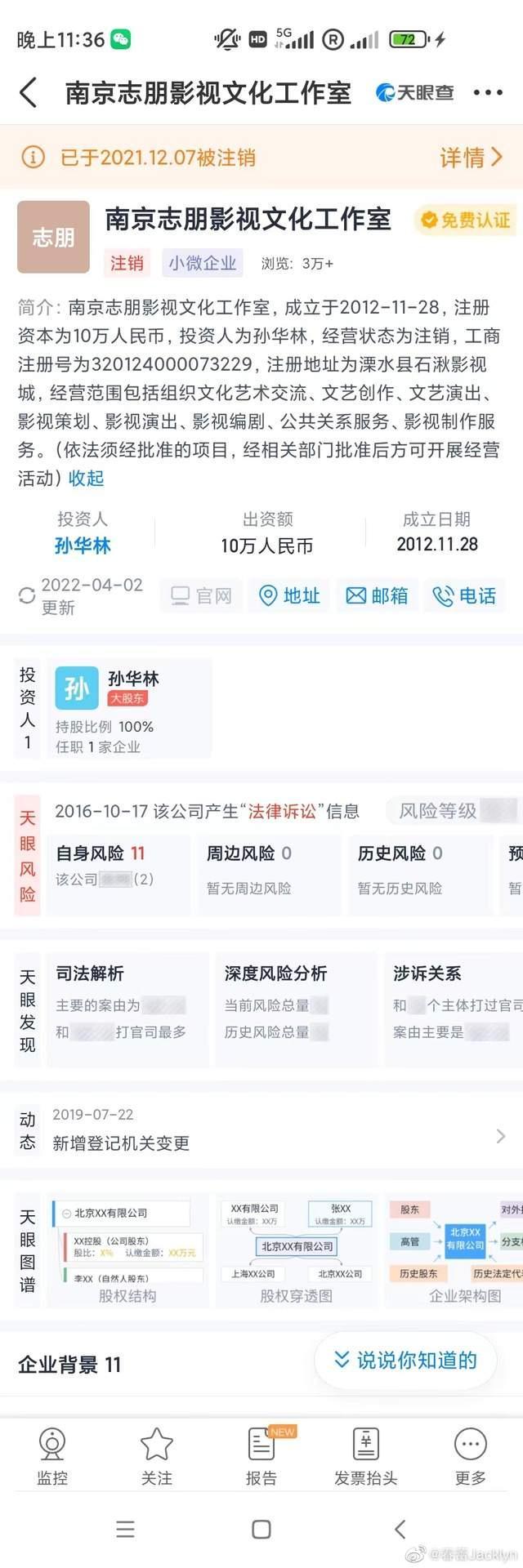Open the 邮箱 contact button
The image size is (523, 1568).
377,596
